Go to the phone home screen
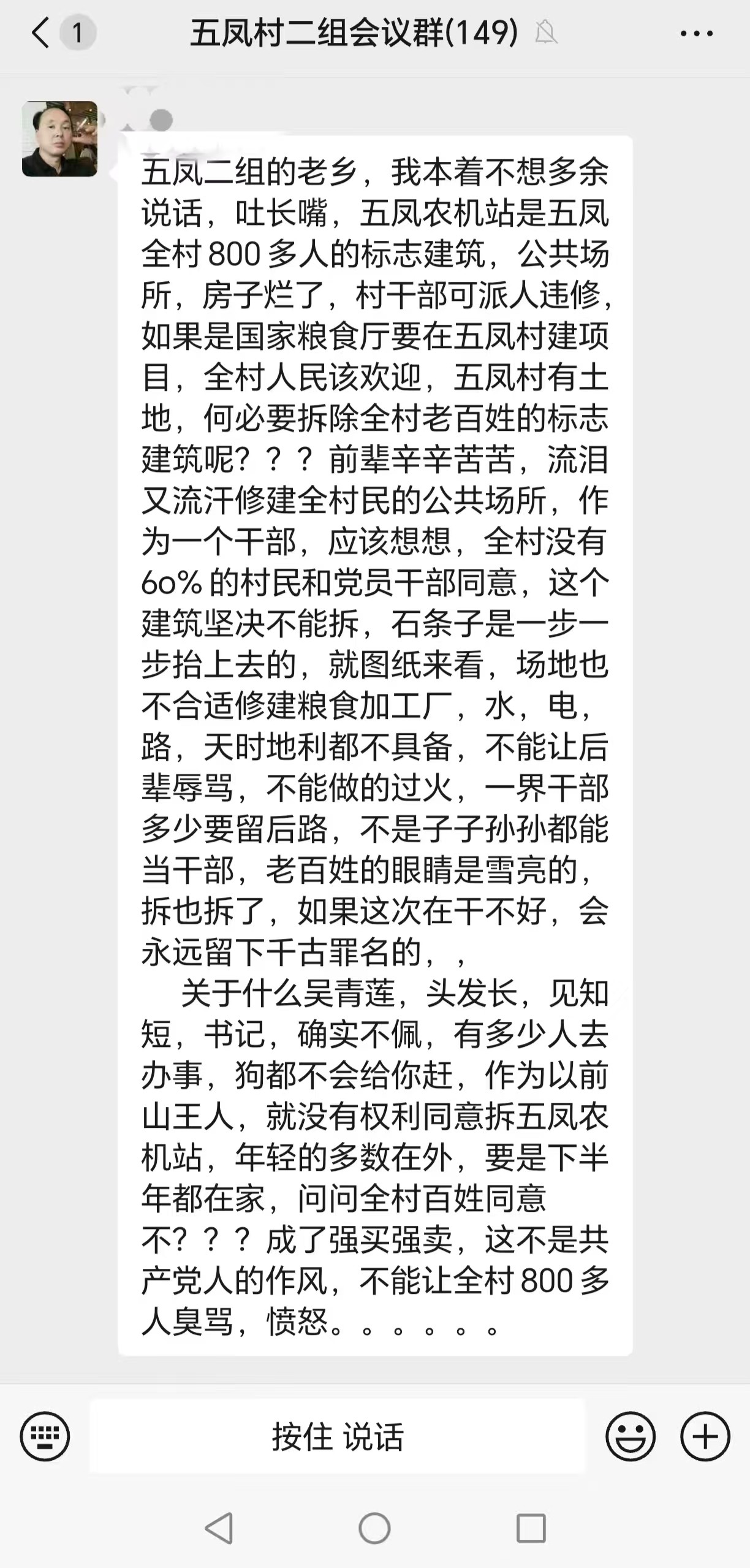The height and width of the screenshot is (1568, 750). click(x=374, y=1528)
